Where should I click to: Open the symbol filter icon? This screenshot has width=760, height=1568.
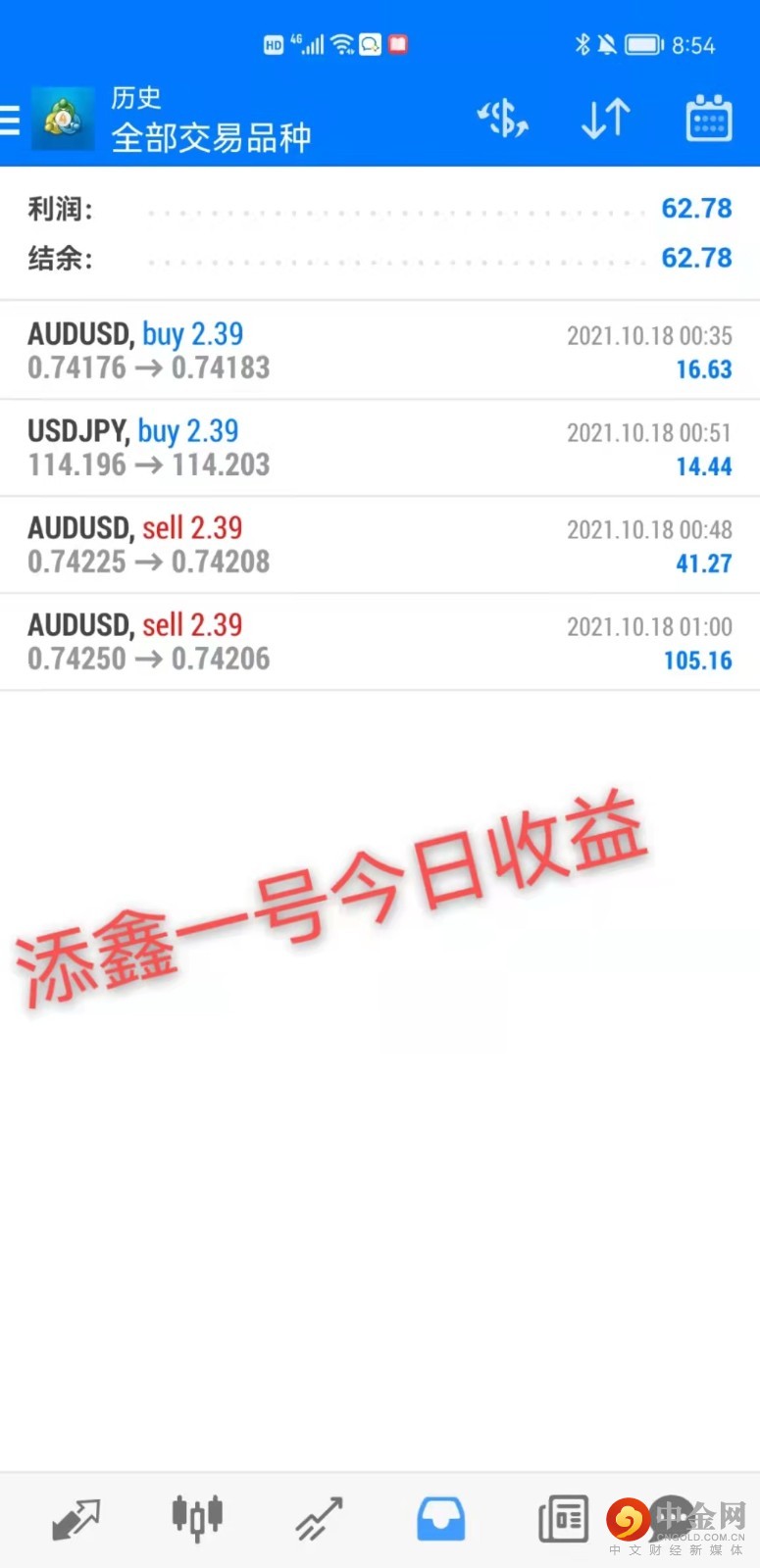click(502, 120)
